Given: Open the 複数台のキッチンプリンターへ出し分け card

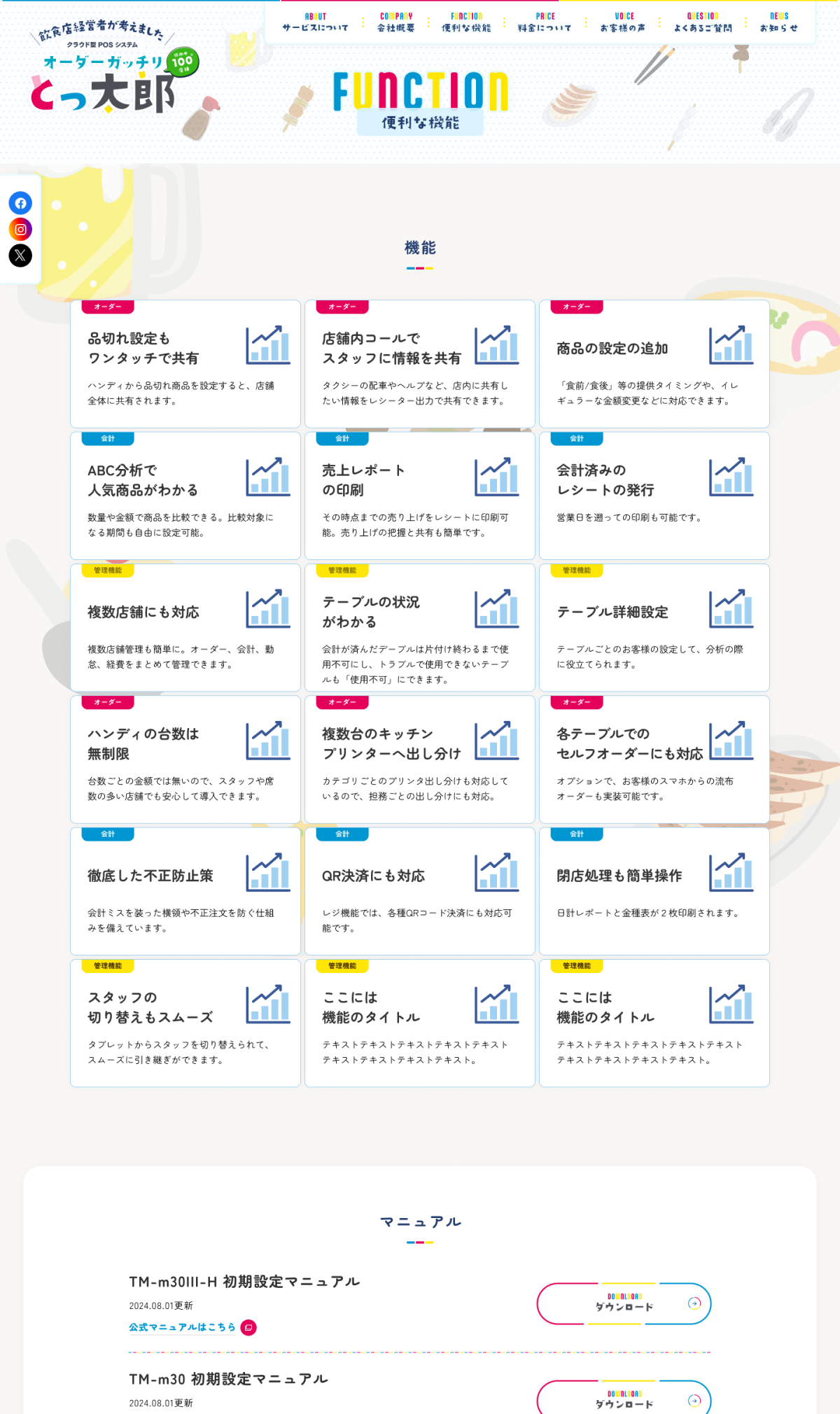Looking at the screenshot, I should click(420, 759).
